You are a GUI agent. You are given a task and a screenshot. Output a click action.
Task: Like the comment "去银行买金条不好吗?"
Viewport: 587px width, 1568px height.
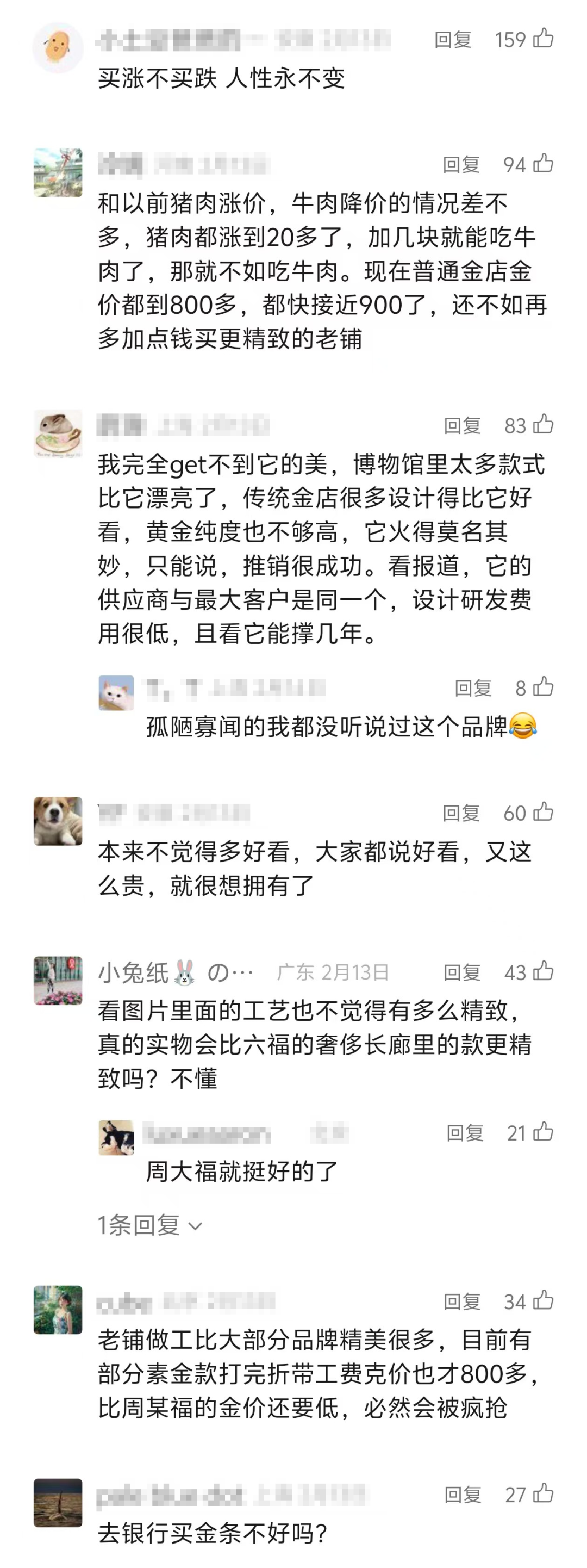click(542, 1493)
